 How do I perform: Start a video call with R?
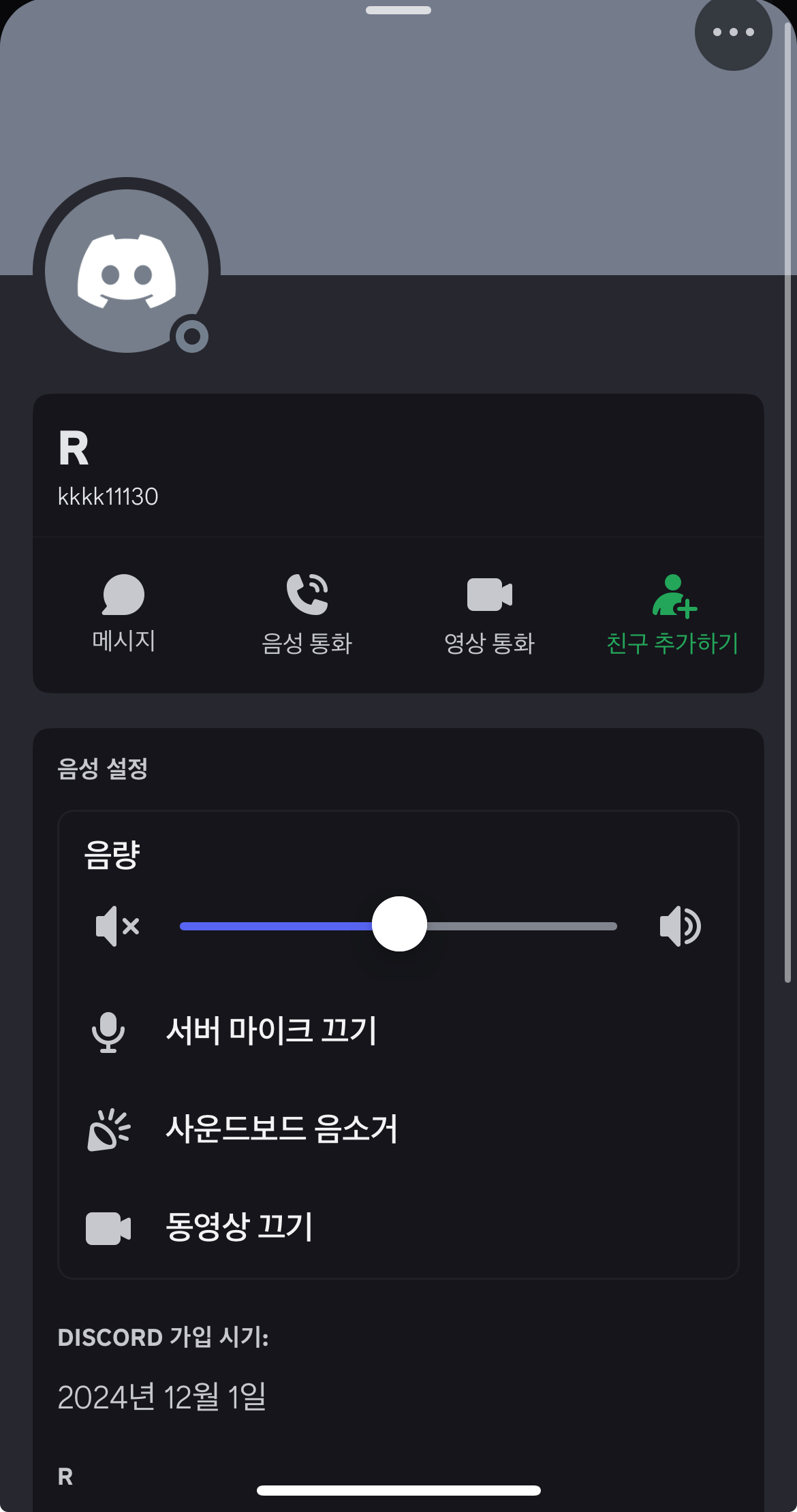coord(489,612)
